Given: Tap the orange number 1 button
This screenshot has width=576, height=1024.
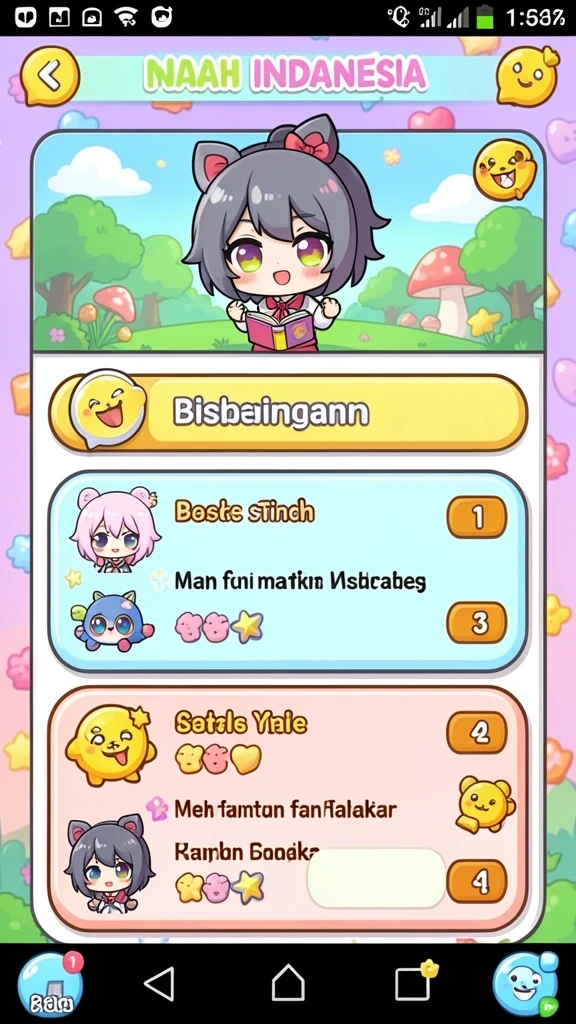Looking at the screenshot, I should [477, 517].
